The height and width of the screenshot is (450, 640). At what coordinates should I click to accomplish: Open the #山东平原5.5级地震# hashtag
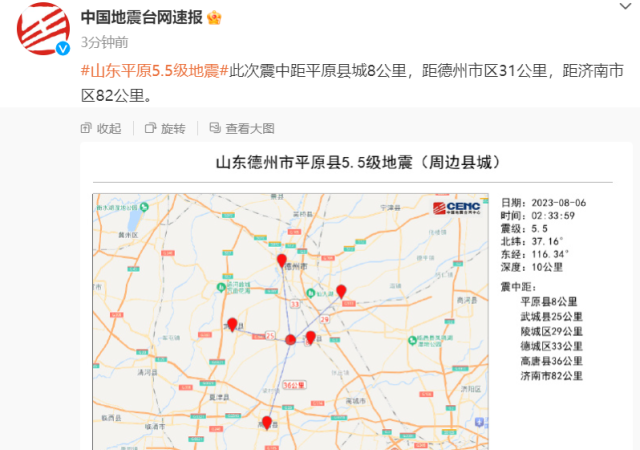pyautogui.click(x=153, y=72)
